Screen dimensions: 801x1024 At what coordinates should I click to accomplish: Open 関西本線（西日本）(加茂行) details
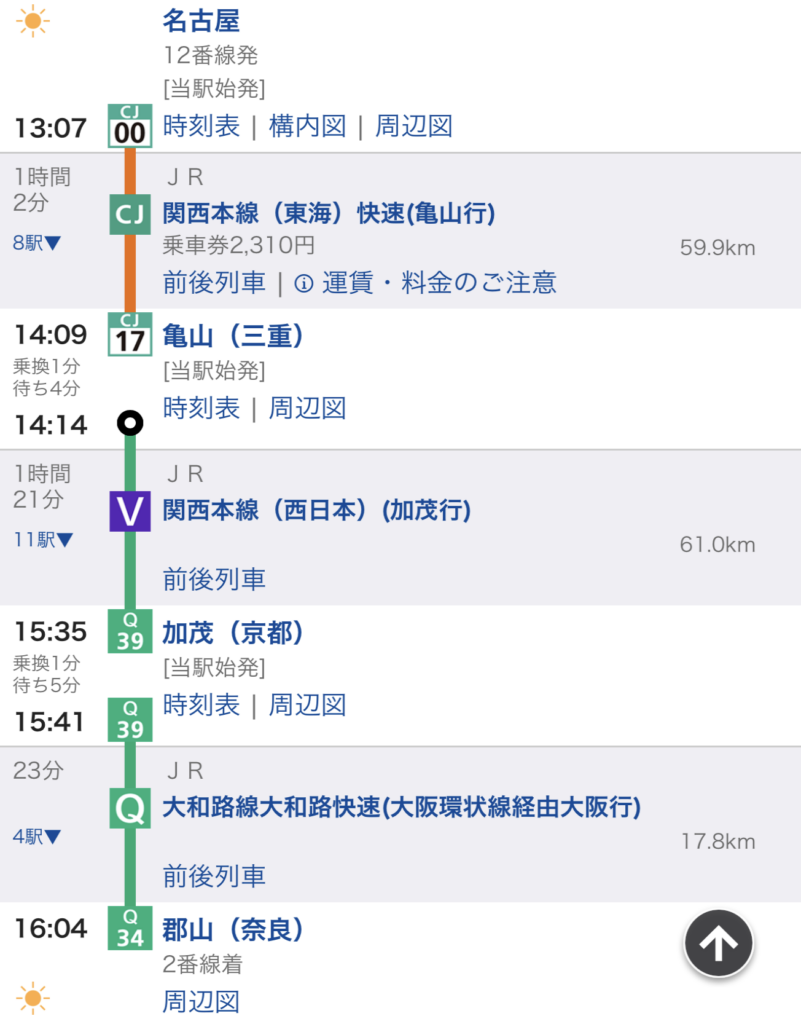(x=316, y=511)
